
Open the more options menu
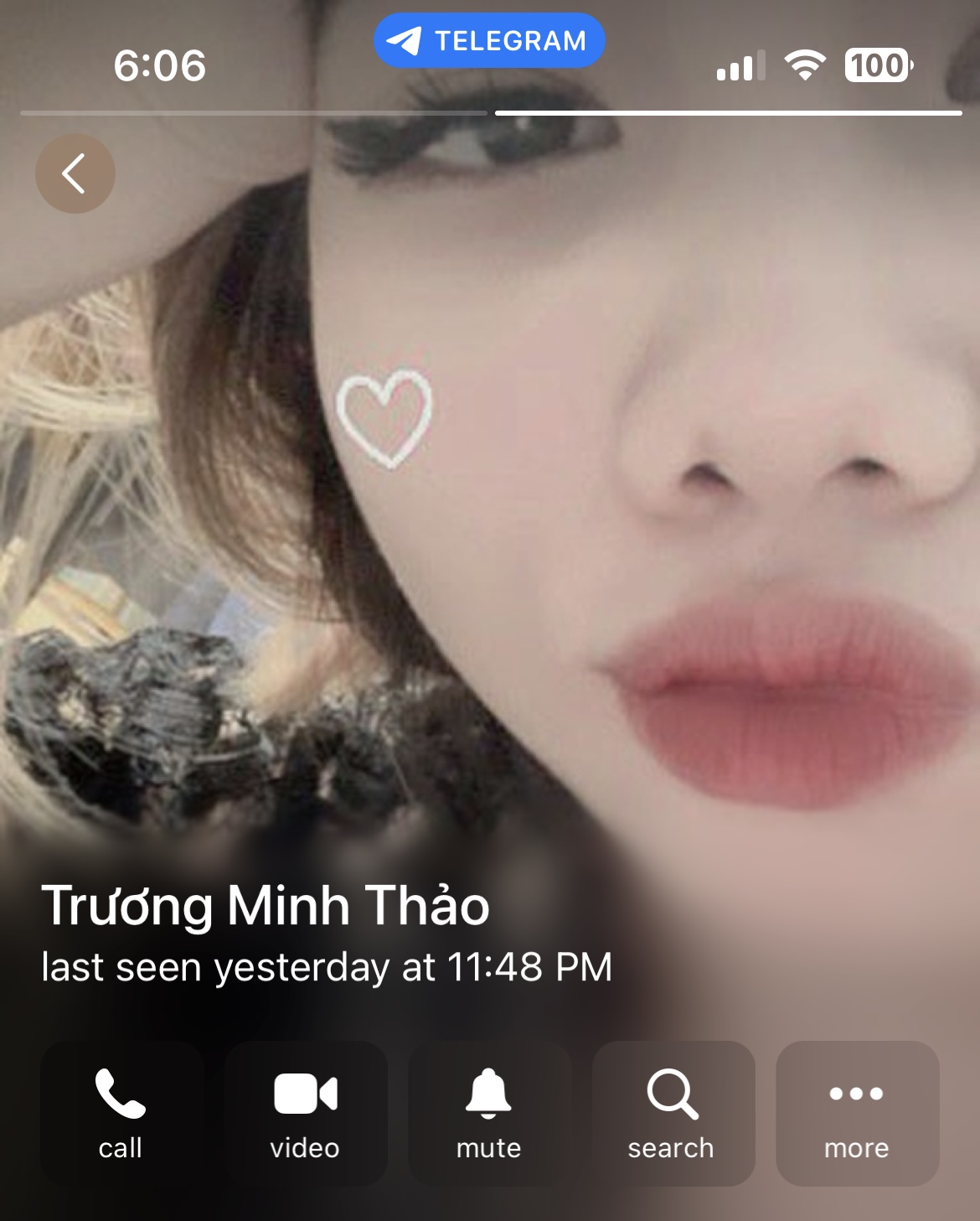[x=857, y=1113]
